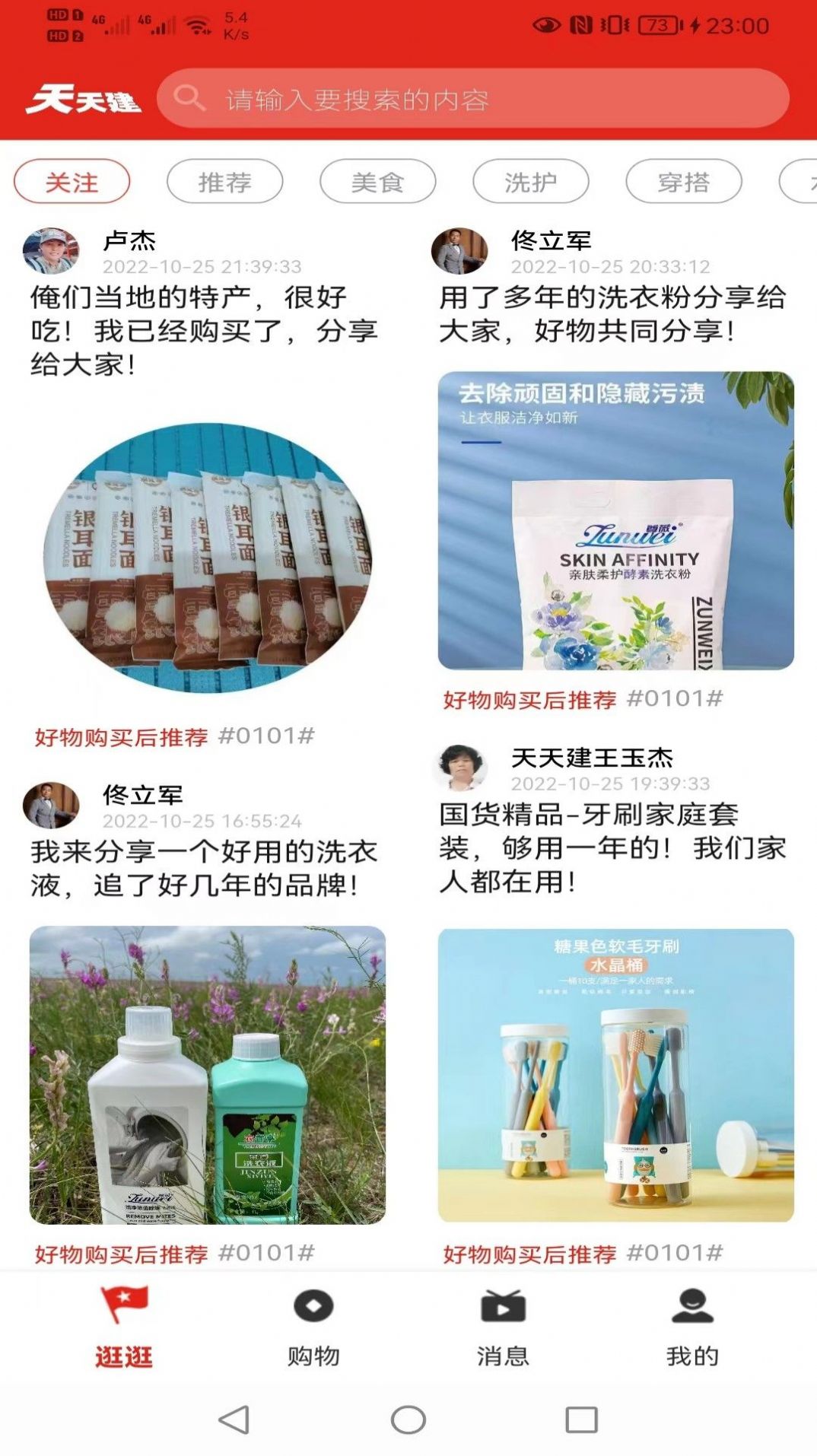Select the 美食 category

point(378,181)
